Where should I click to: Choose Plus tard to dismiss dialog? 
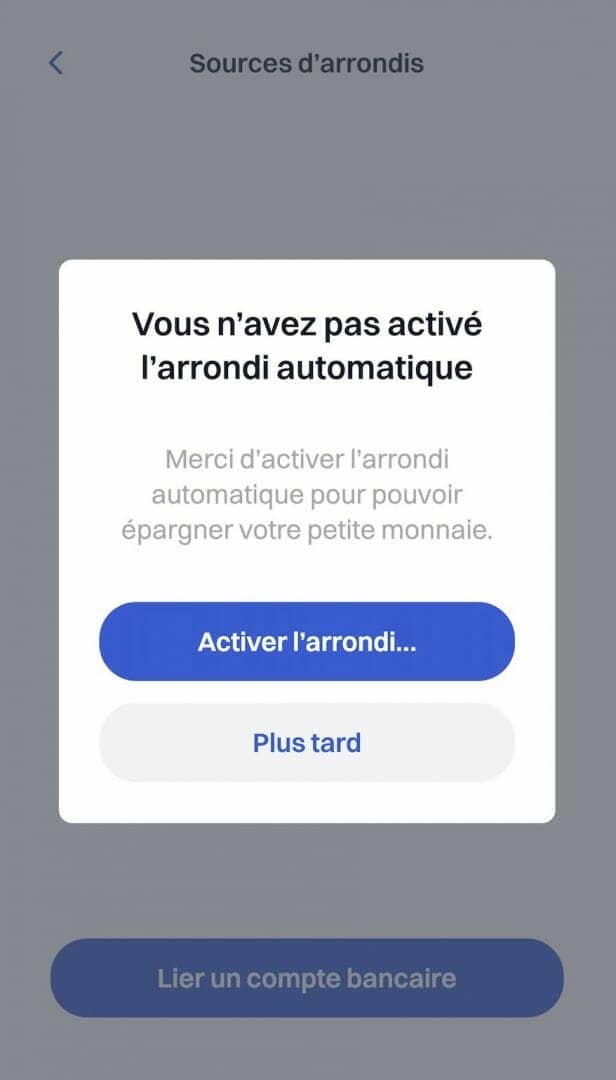tap(307, 742)
